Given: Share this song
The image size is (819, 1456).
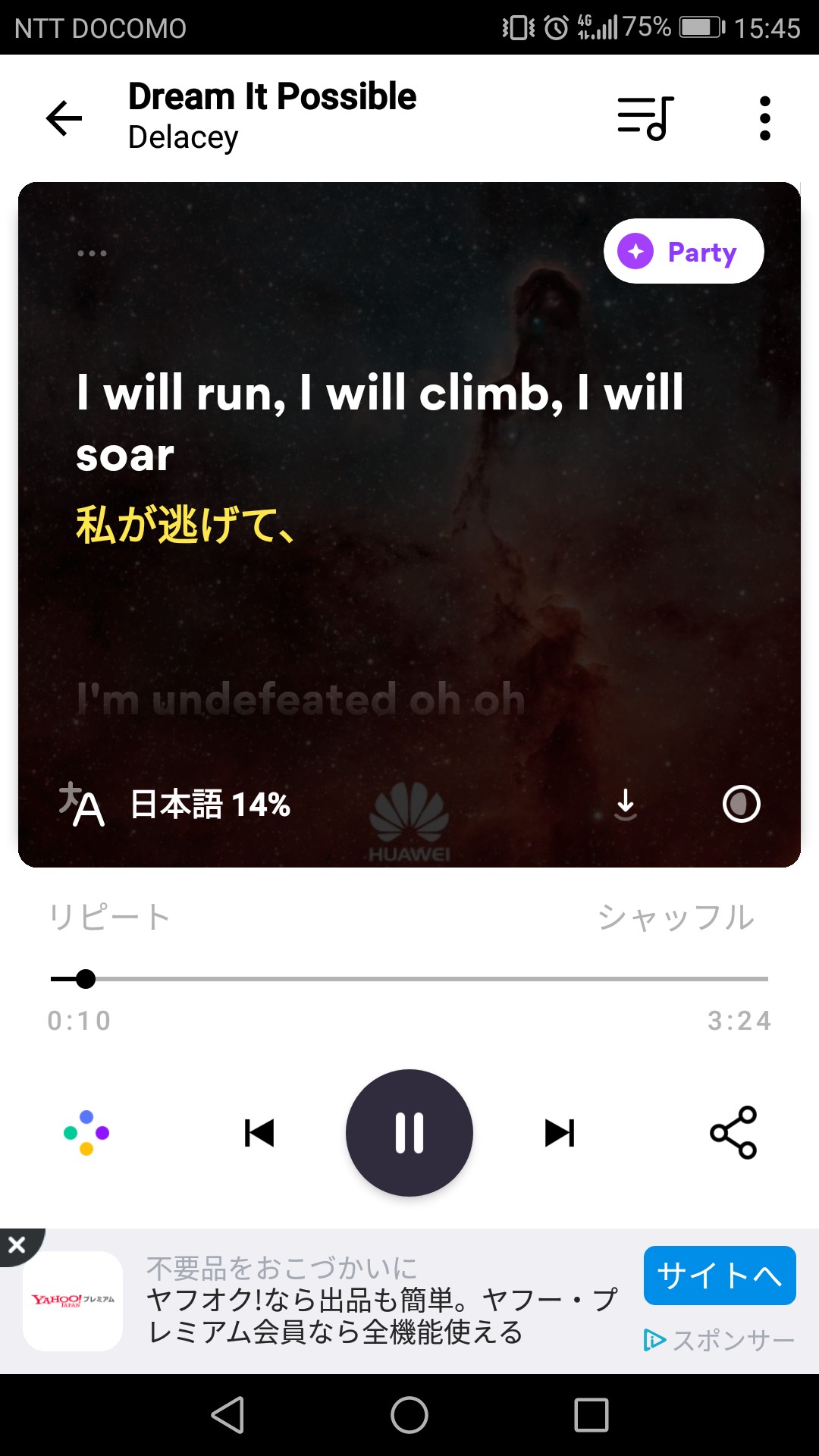Looking at the screenshot, I should point(733,1133).
